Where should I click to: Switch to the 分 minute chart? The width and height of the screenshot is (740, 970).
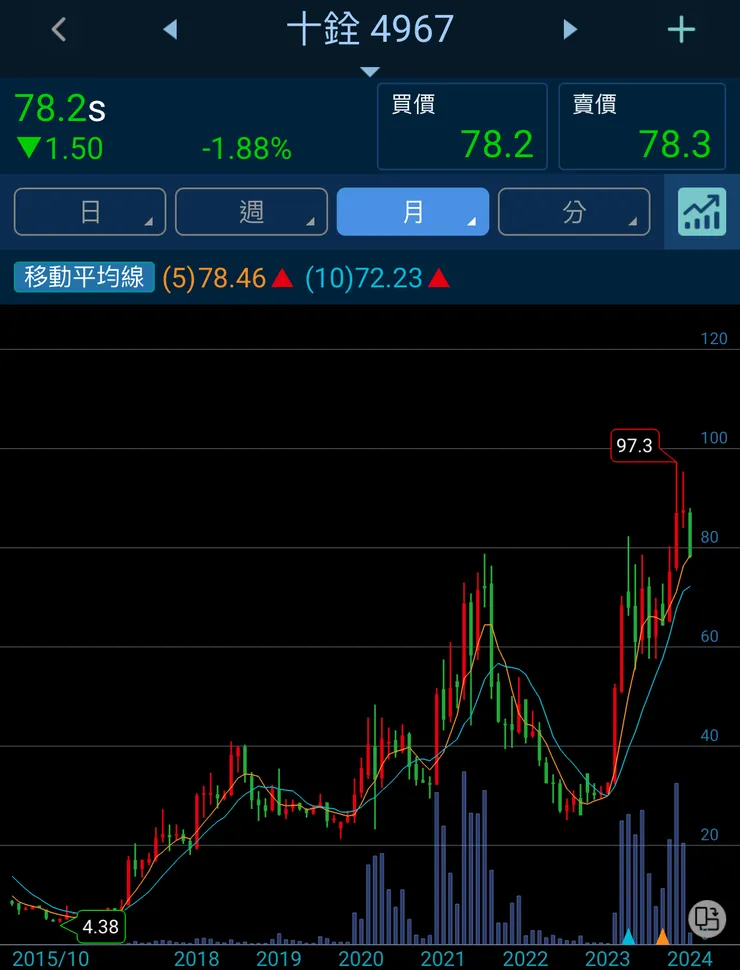tap(574, 212)
